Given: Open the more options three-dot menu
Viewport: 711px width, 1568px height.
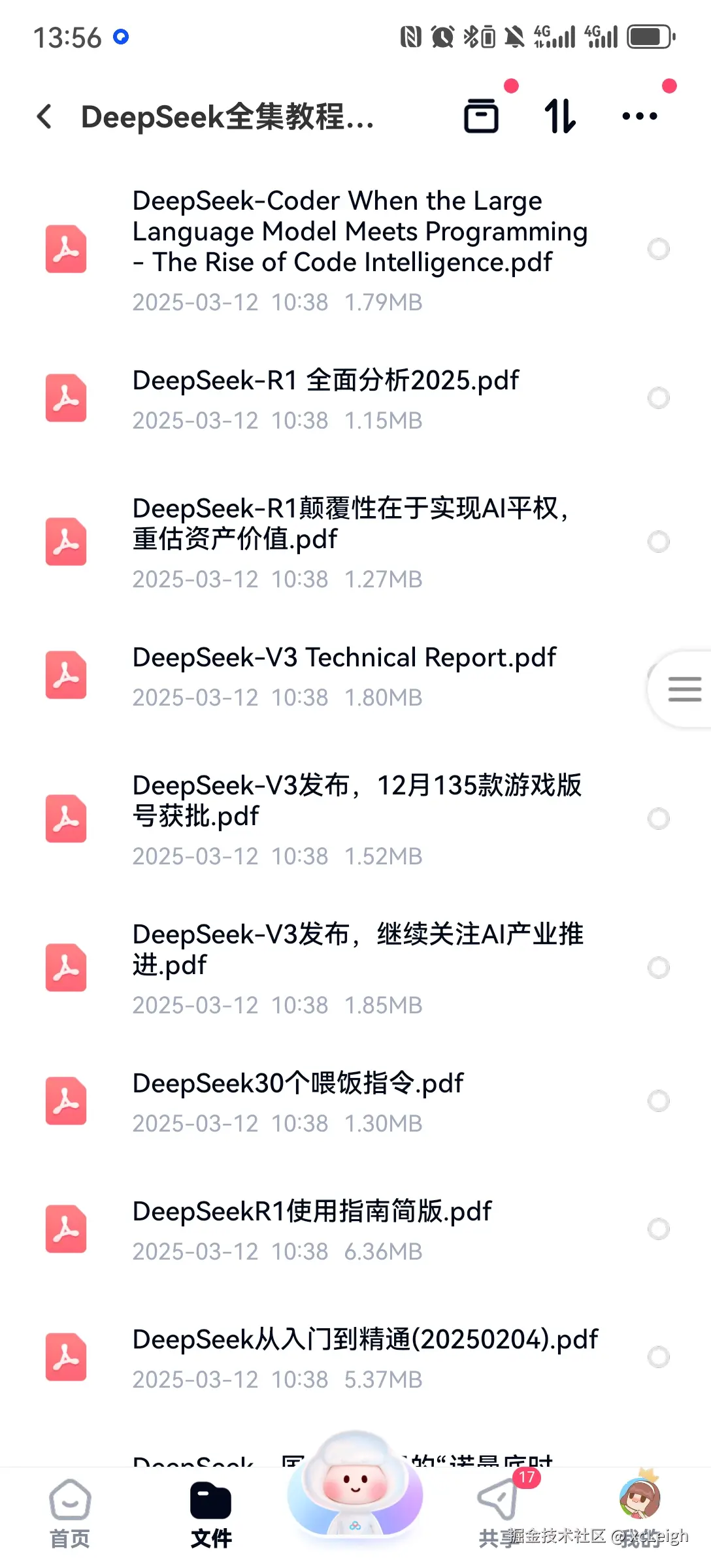Looking at the screenshot, I should pos(638,116).
